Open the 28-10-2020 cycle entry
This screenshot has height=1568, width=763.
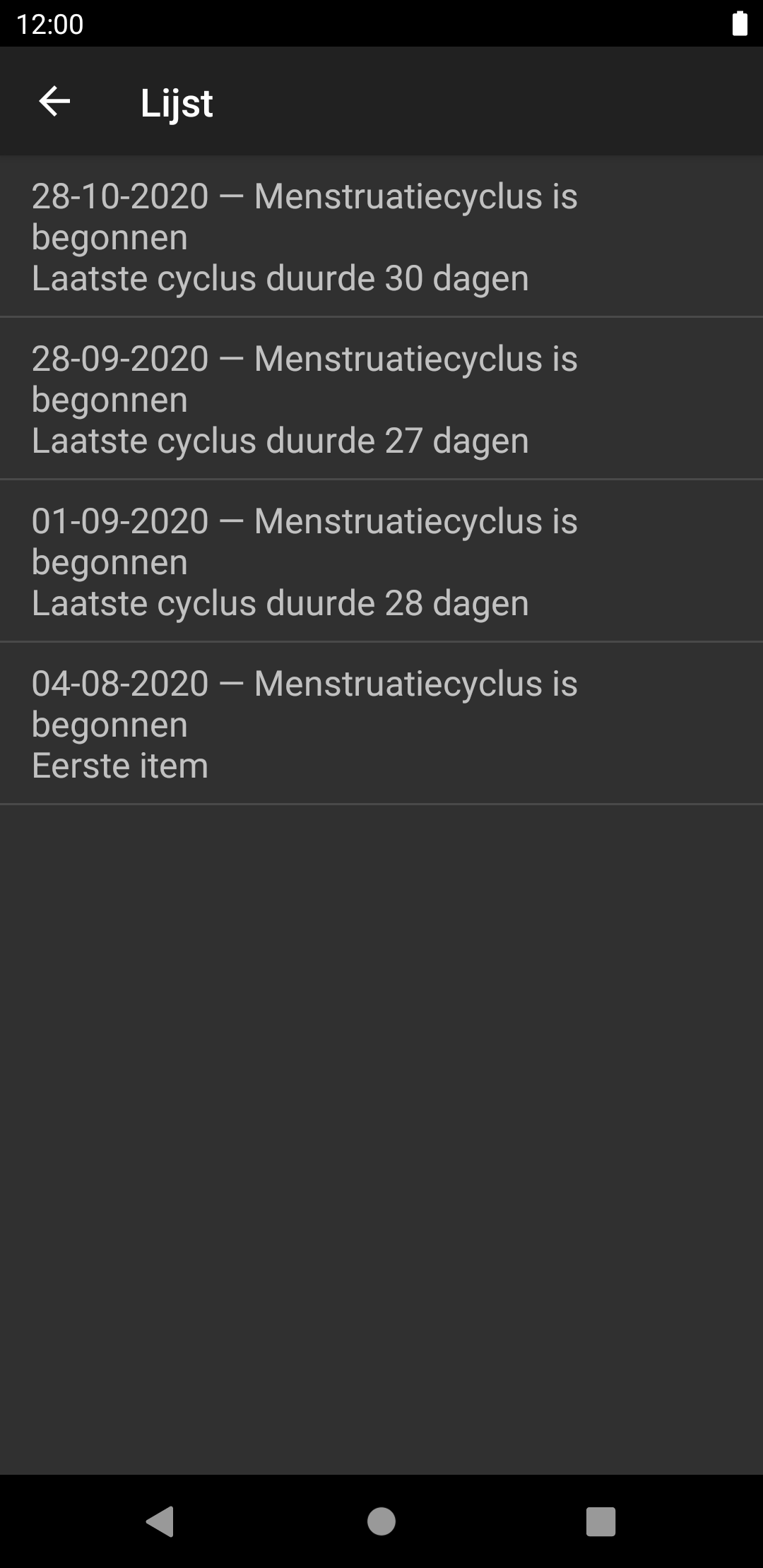click(381, 237)
